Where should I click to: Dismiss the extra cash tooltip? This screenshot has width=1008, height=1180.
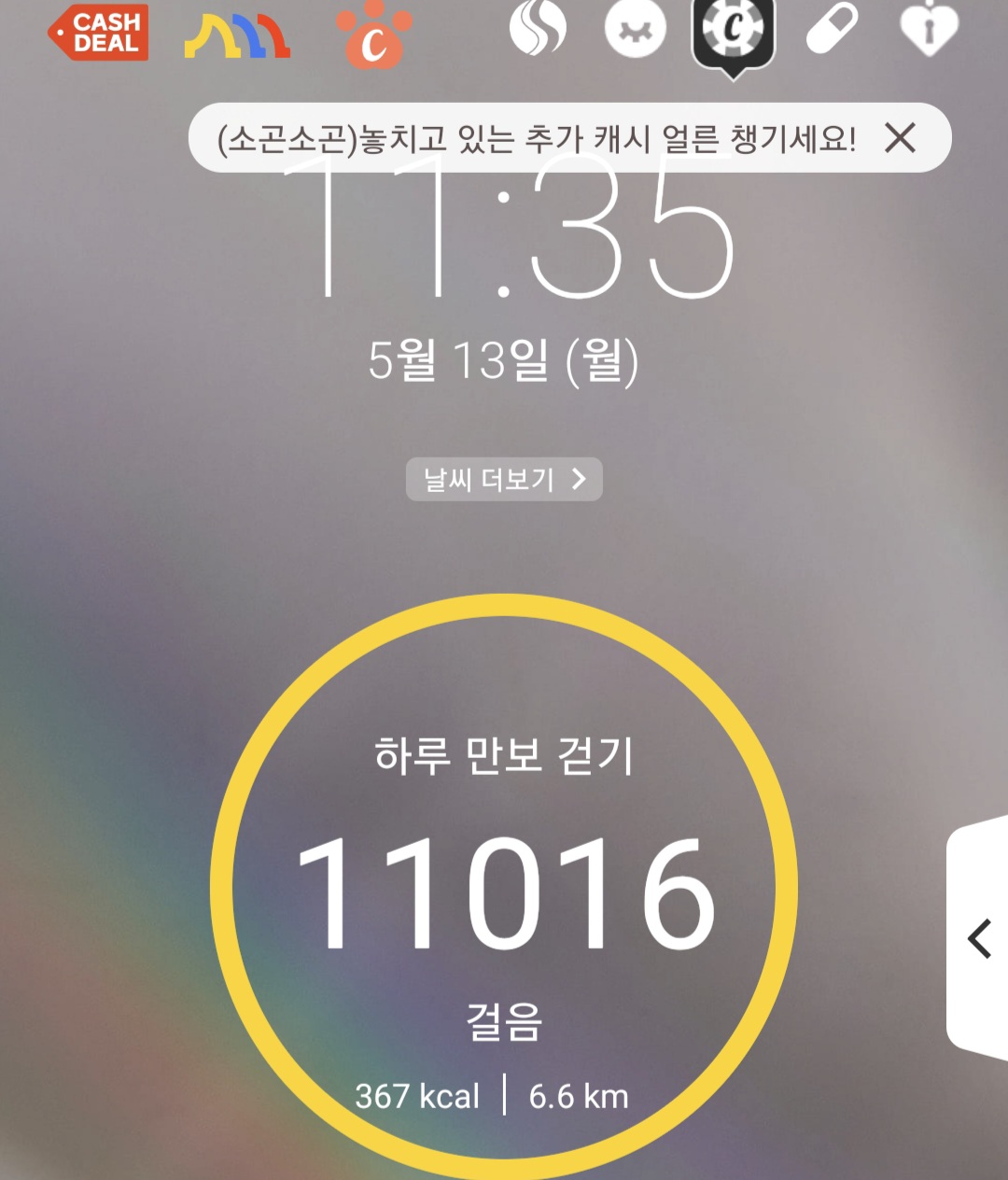(900, 138)
